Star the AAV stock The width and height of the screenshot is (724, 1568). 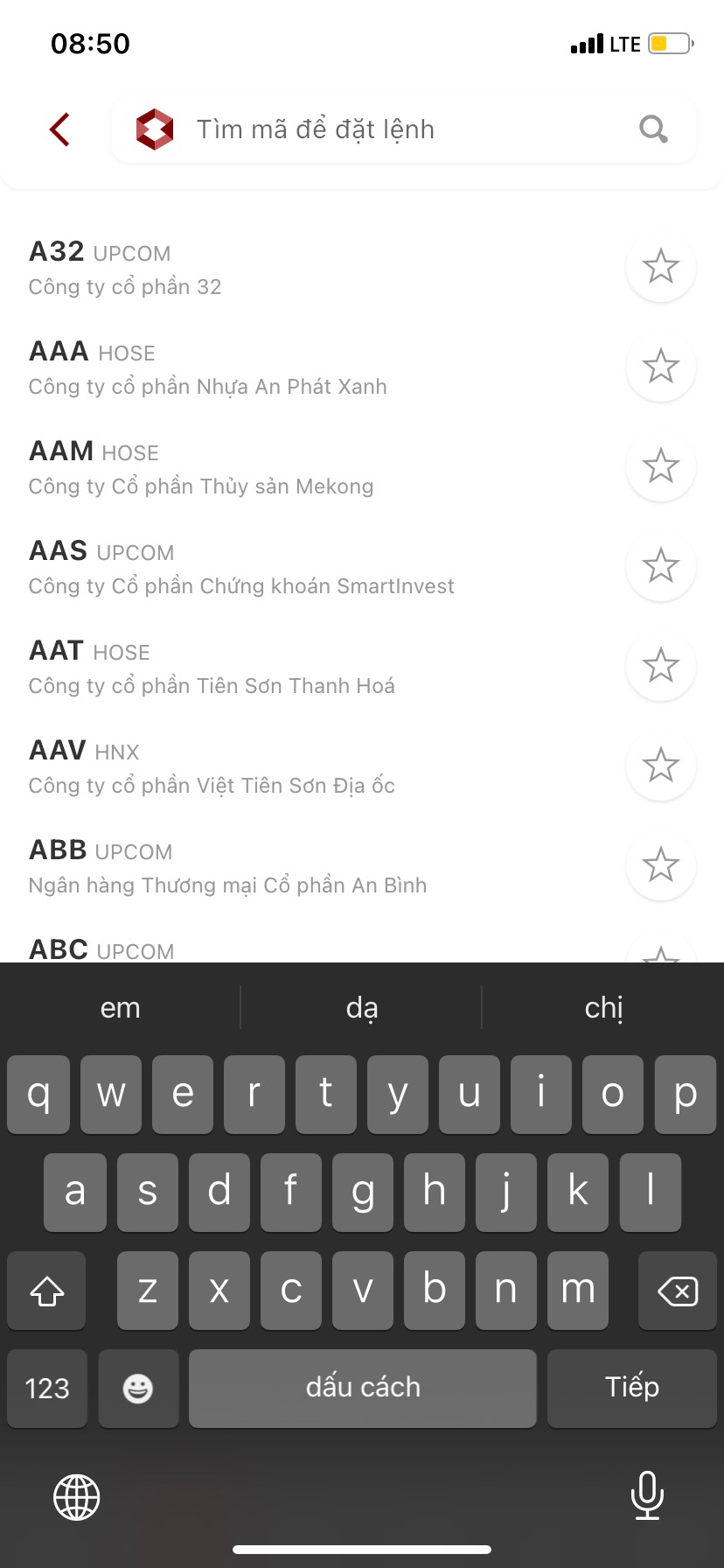(661, 766)
